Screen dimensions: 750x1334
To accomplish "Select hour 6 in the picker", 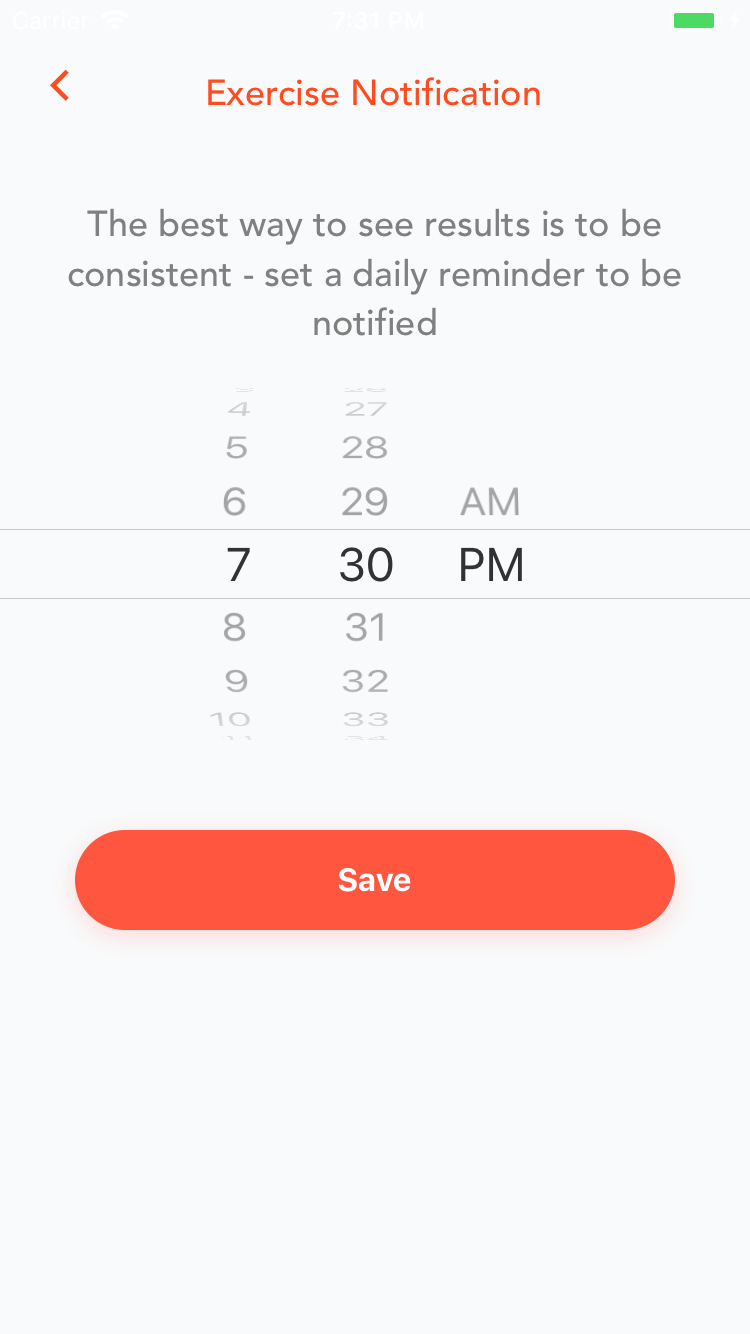I will 235,501.
